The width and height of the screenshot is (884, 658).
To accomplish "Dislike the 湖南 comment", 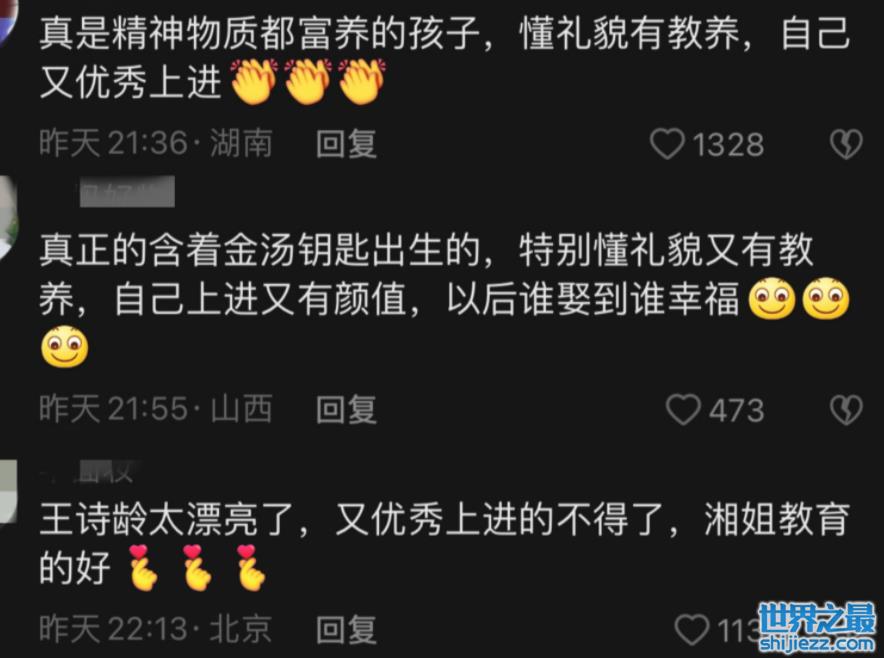I will 846,145.
